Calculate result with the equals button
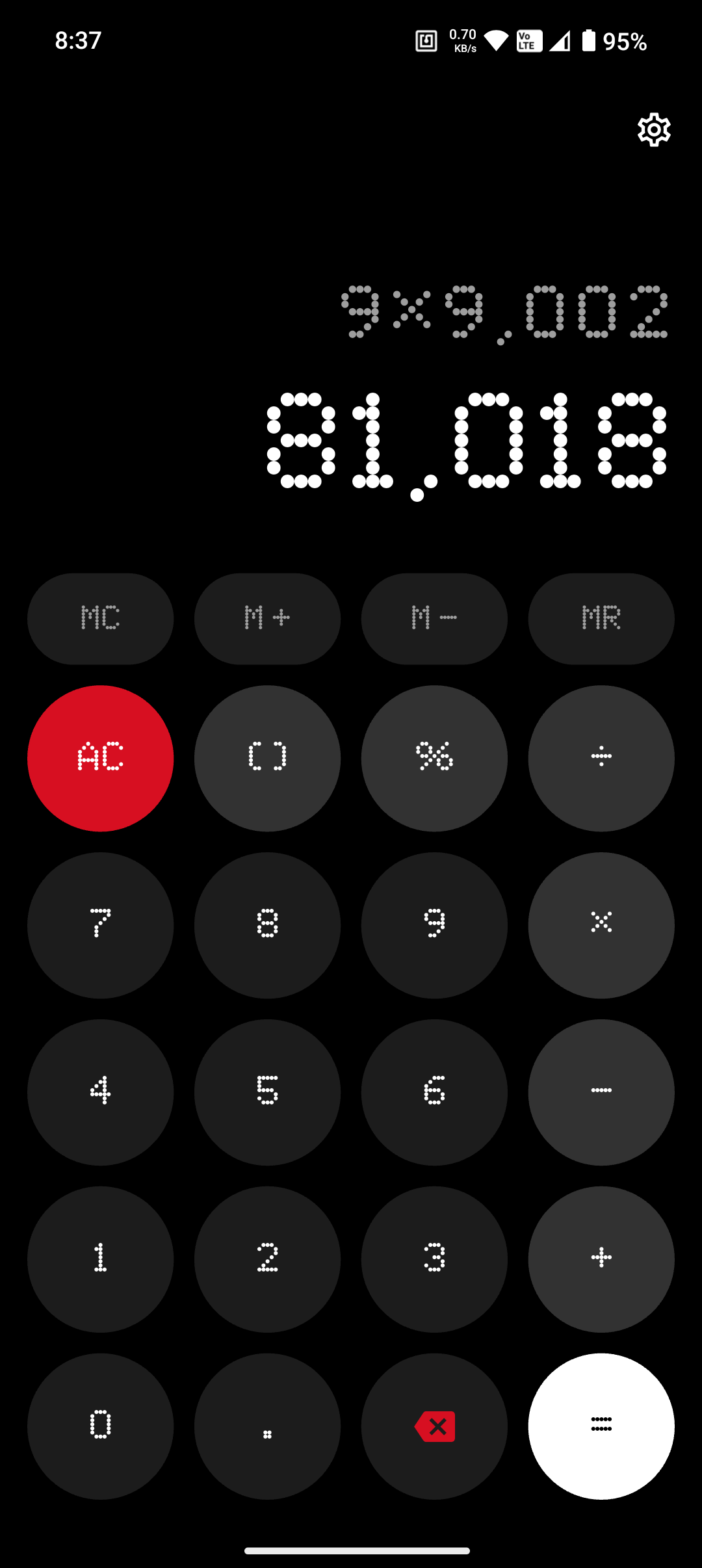 point(601,1426)
